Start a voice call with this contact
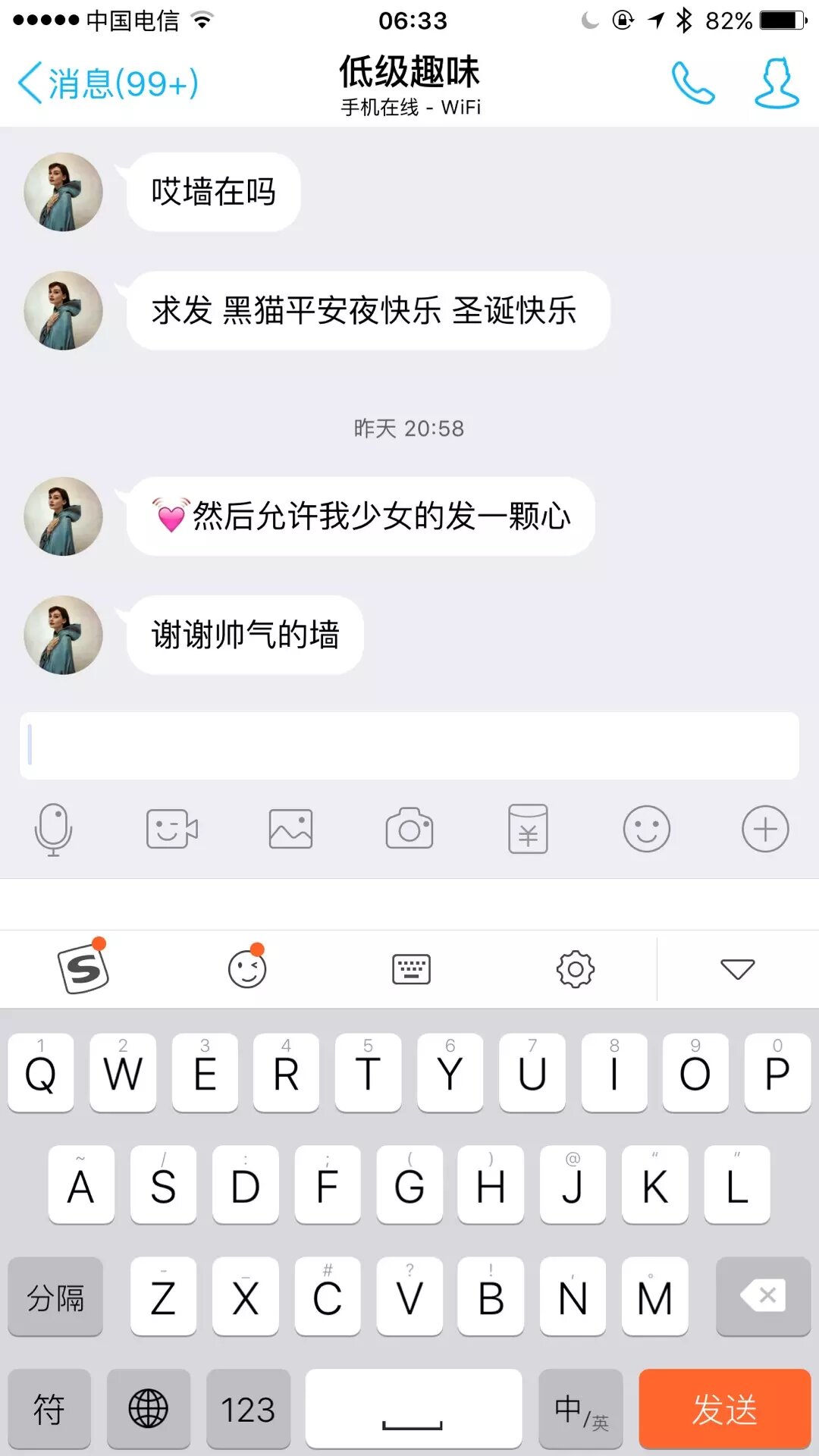Viewport: 819px width, 1456px height. [692, 83]
